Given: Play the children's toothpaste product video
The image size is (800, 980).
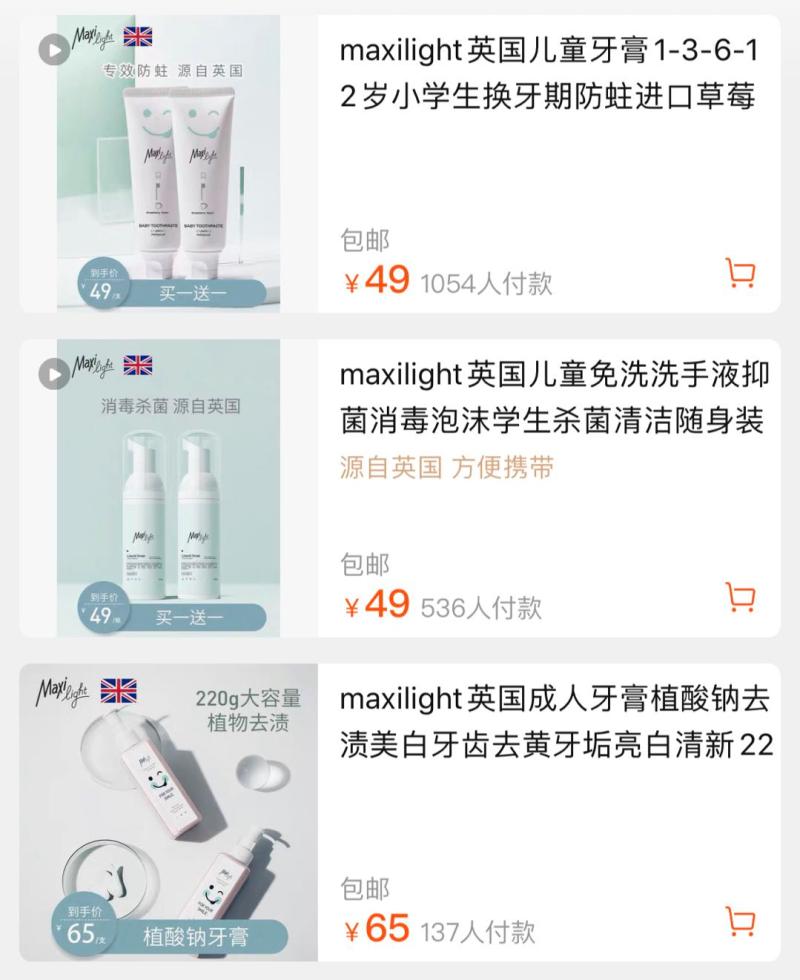Looking at the screenshot, I should [54, 49].
